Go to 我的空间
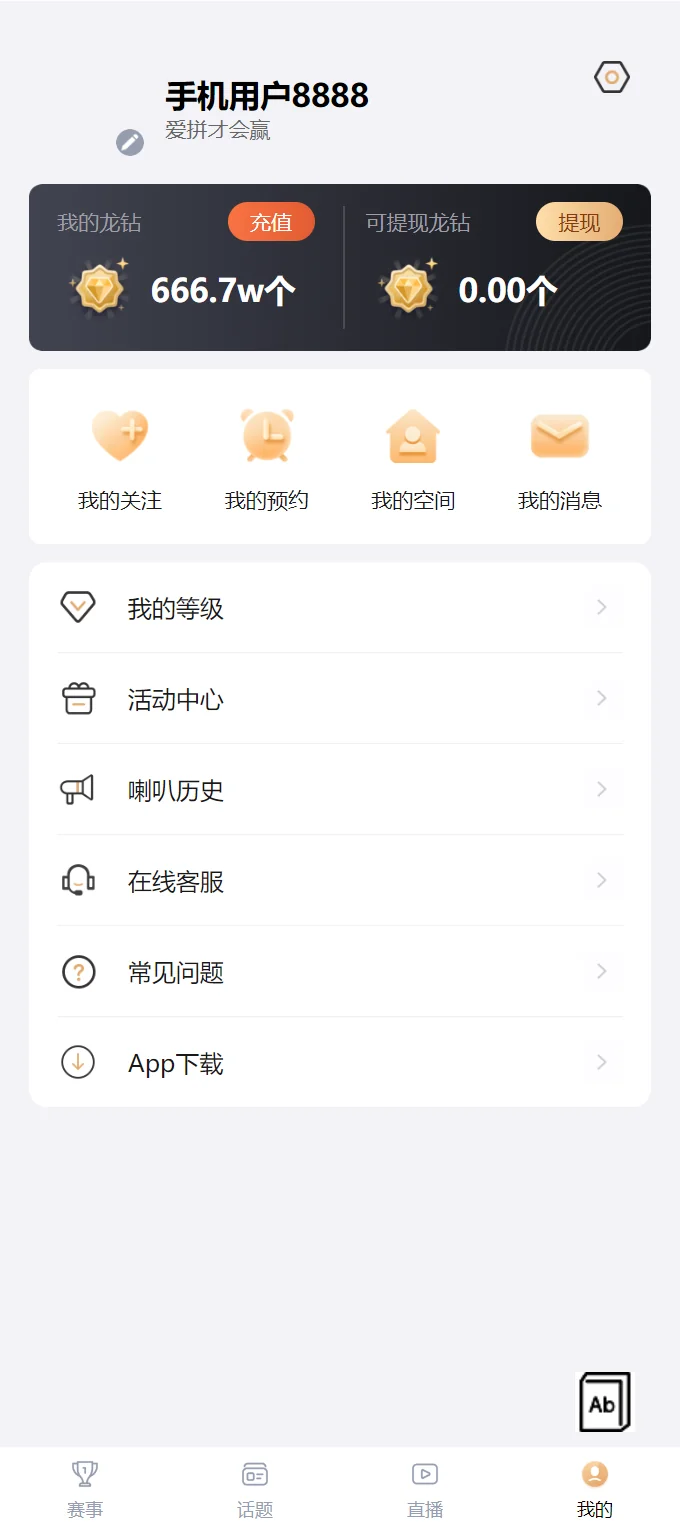The image size is (680, 1522). 413,458
